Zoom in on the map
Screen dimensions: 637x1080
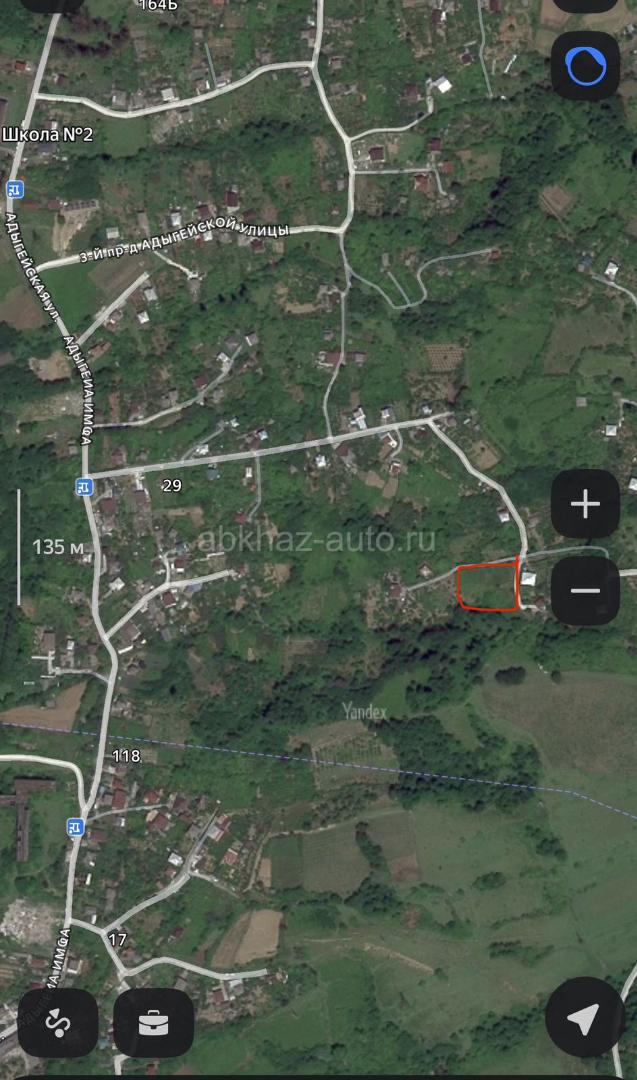coord(585,504)
